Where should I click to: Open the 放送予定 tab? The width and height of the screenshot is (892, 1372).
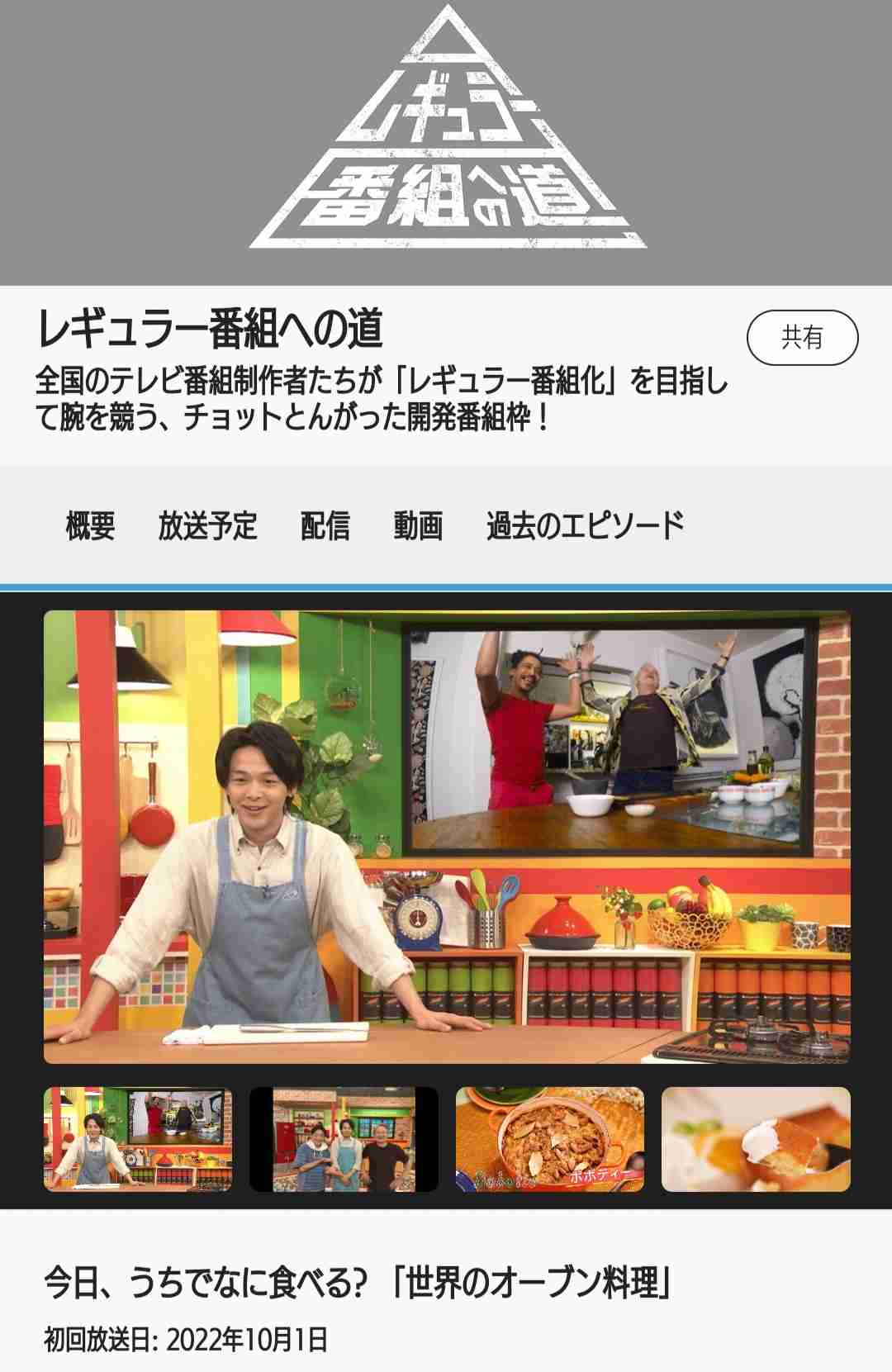click(x=208, y=525)
